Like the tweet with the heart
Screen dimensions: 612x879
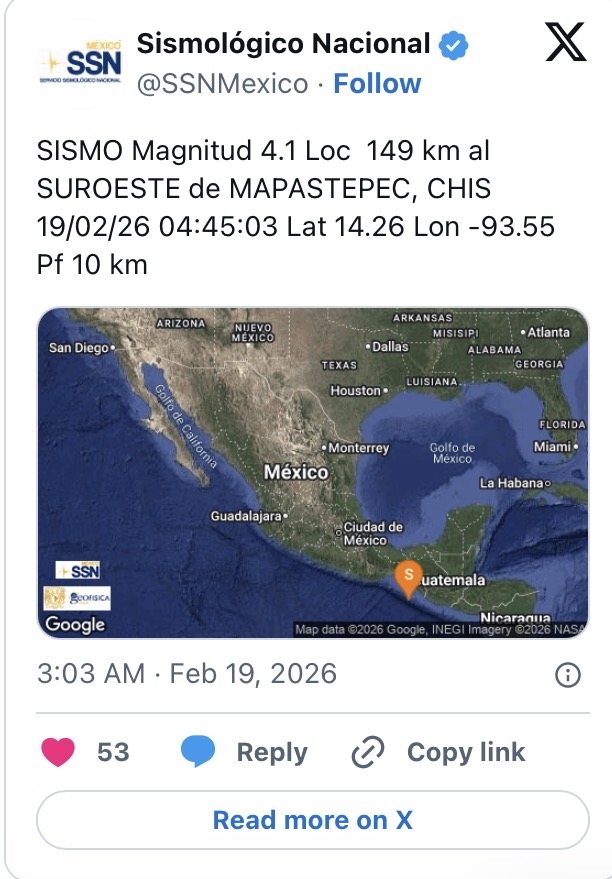coord(59,752)
